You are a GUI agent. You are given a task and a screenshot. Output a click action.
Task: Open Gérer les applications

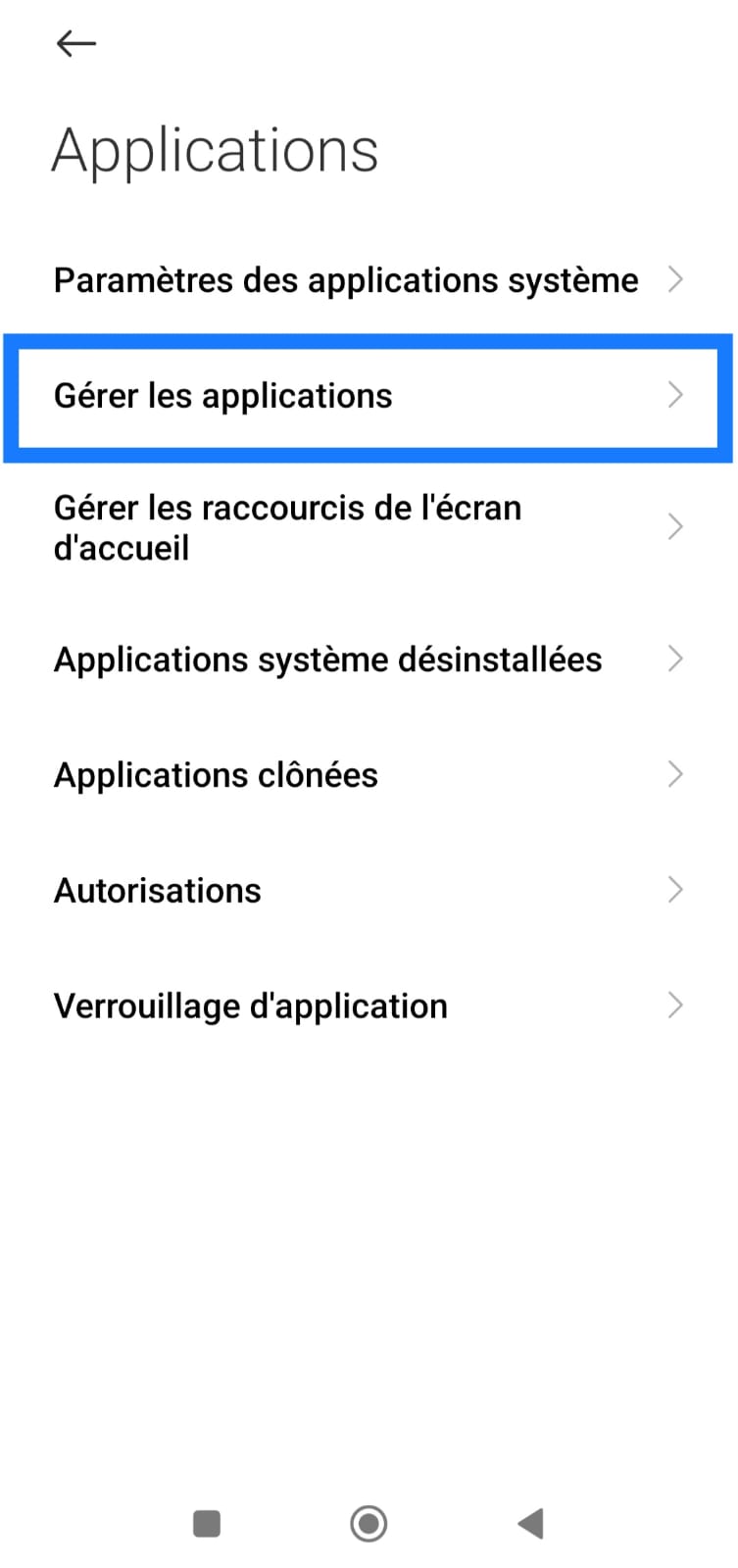(369, 396)
